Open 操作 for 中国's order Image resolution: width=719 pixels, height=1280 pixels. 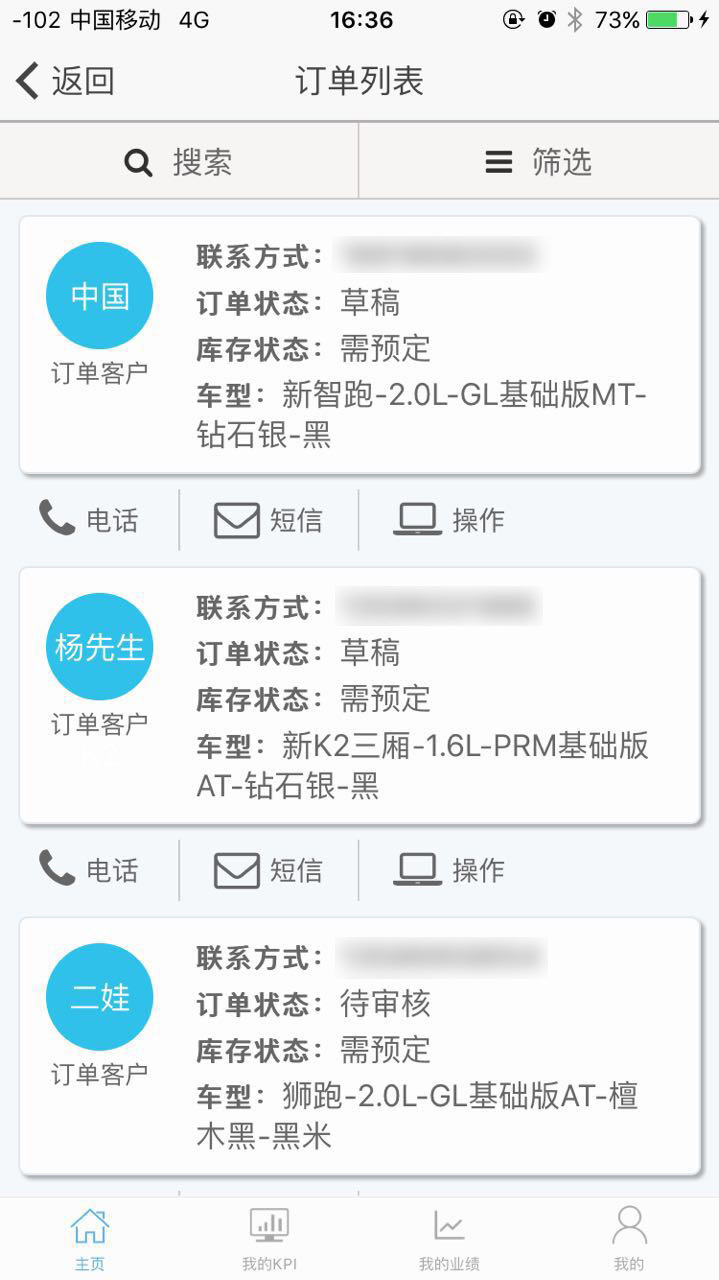point(449,520)
